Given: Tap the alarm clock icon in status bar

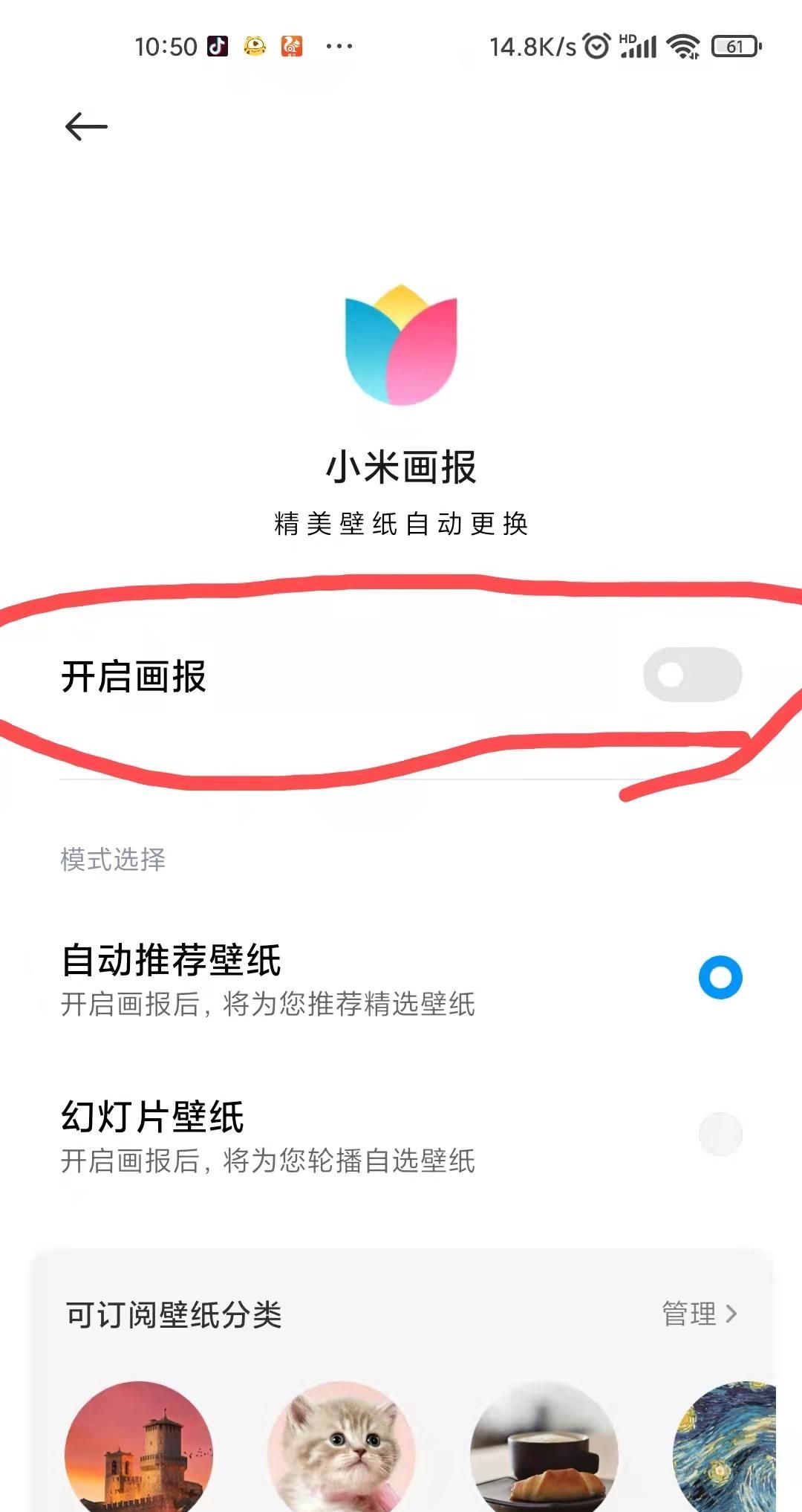Looking at the screenshot, I should (x=593, y=45).
